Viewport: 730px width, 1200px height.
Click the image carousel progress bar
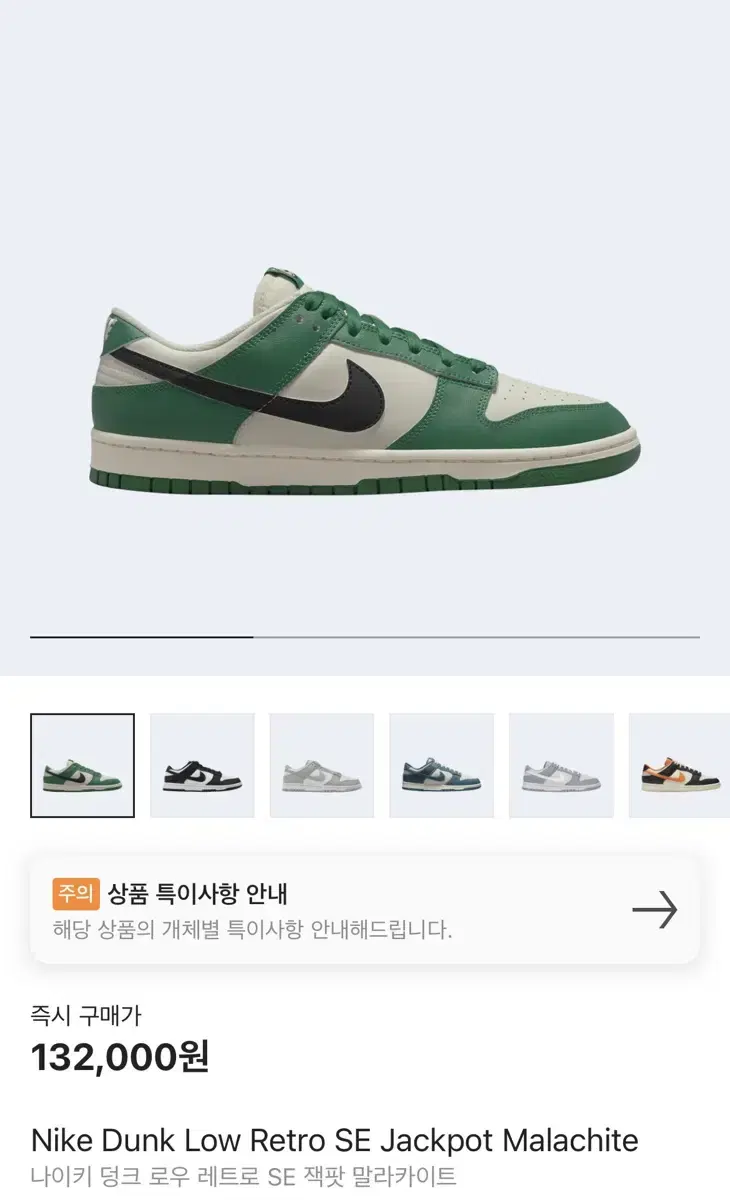tap(365, 634)
